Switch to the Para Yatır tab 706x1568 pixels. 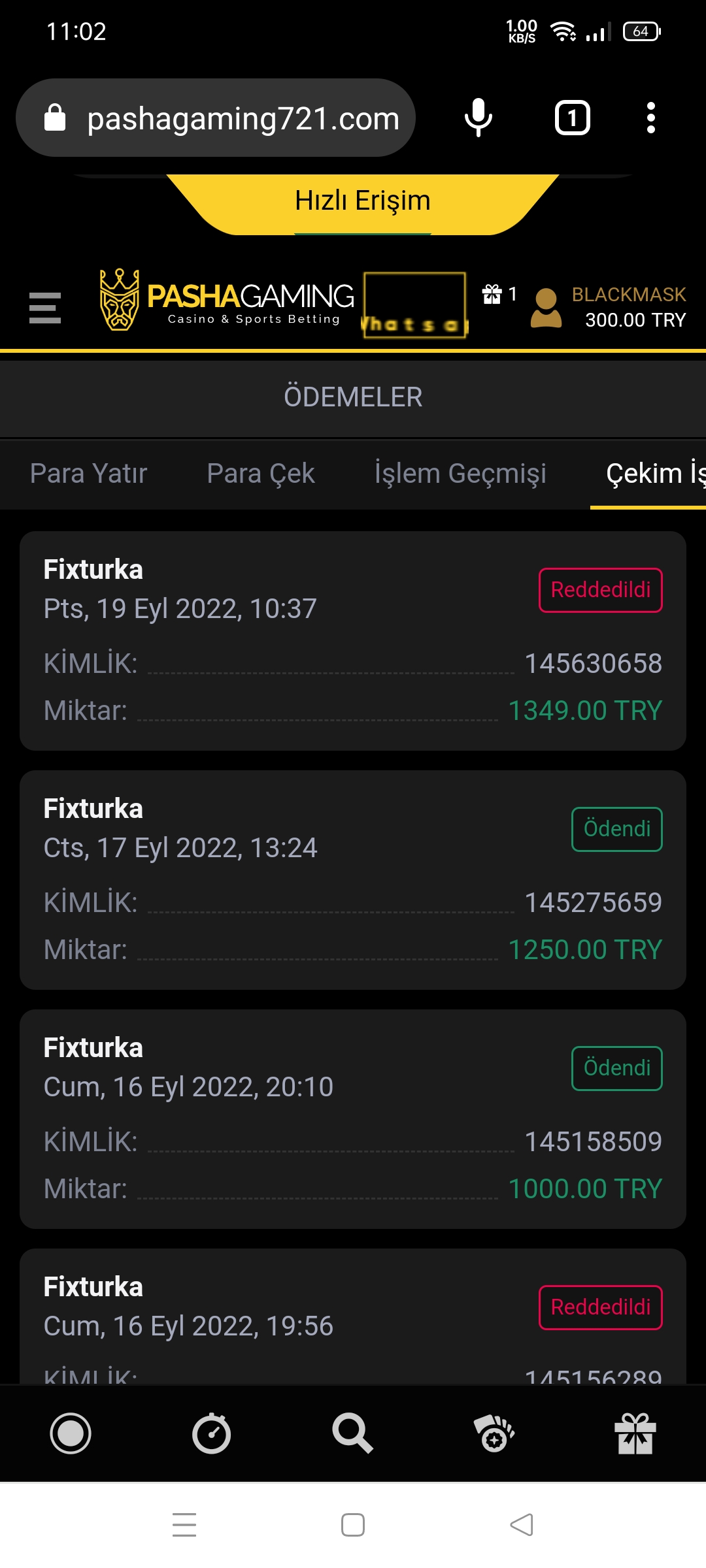click(89, 474)
